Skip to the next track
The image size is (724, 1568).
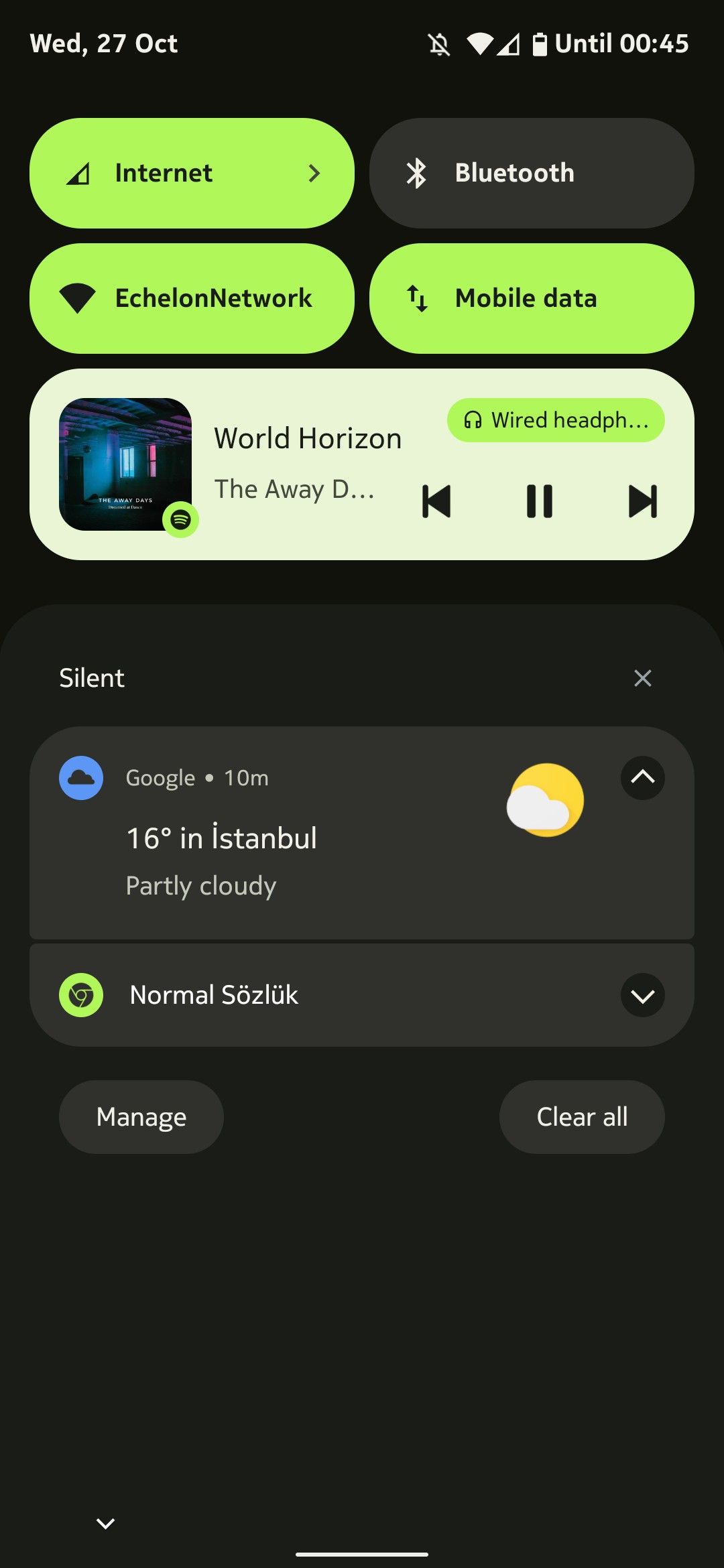pyautogui.click(x=643, y=501)
